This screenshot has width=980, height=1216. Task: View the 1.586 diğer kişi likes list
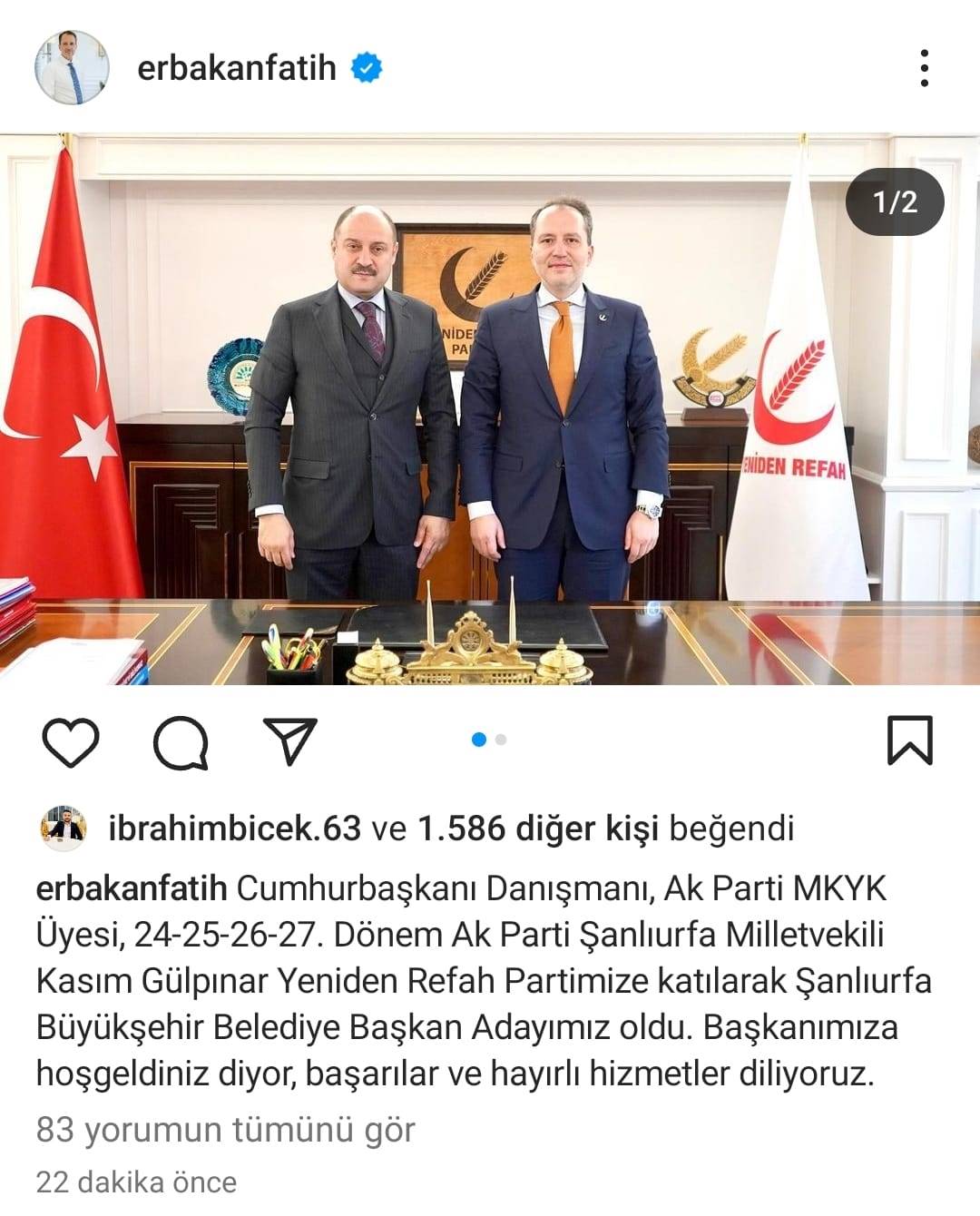click(x=537, y=828)
